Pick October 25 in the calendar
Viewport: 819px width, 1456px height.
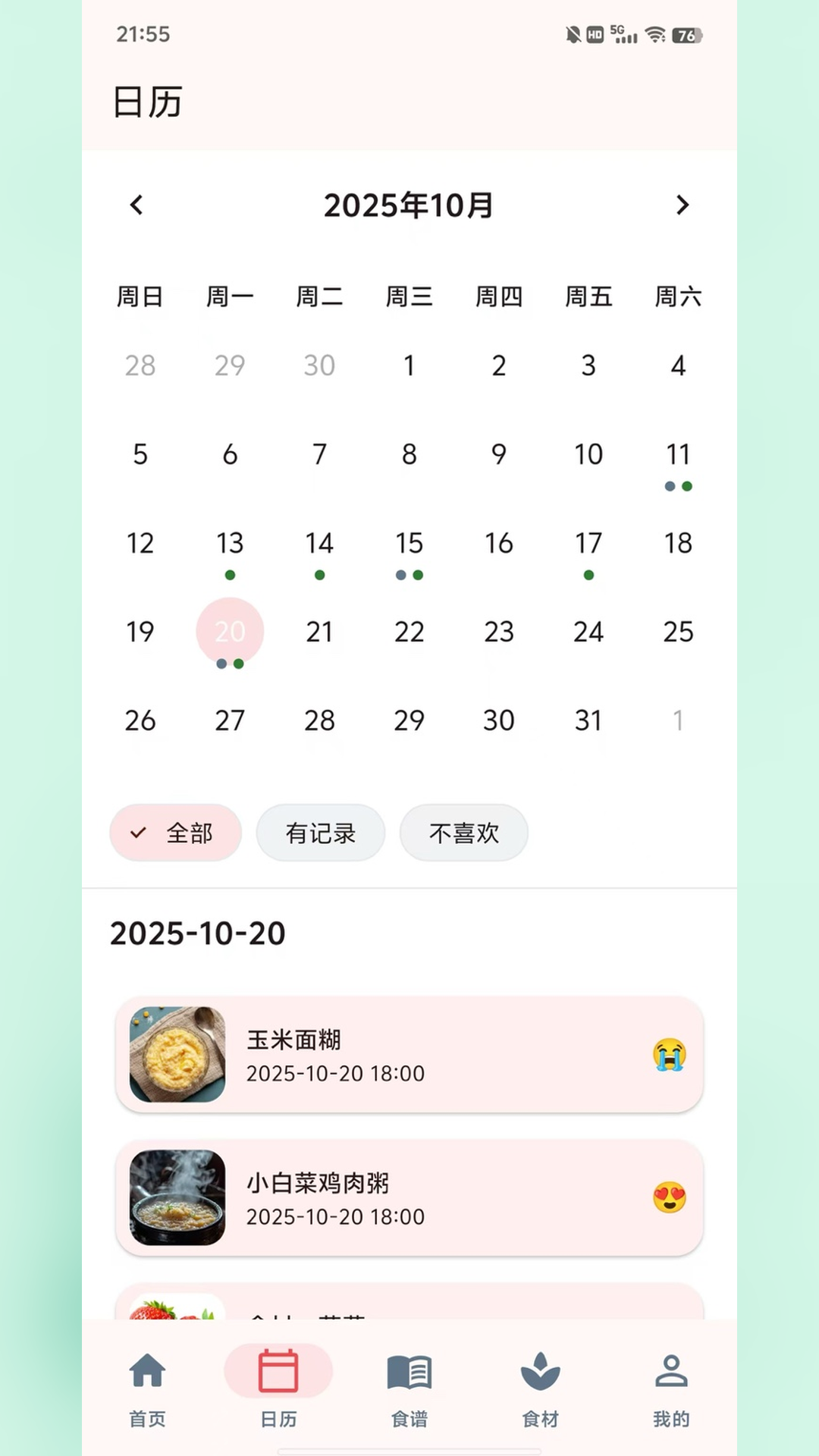(678, 632)
